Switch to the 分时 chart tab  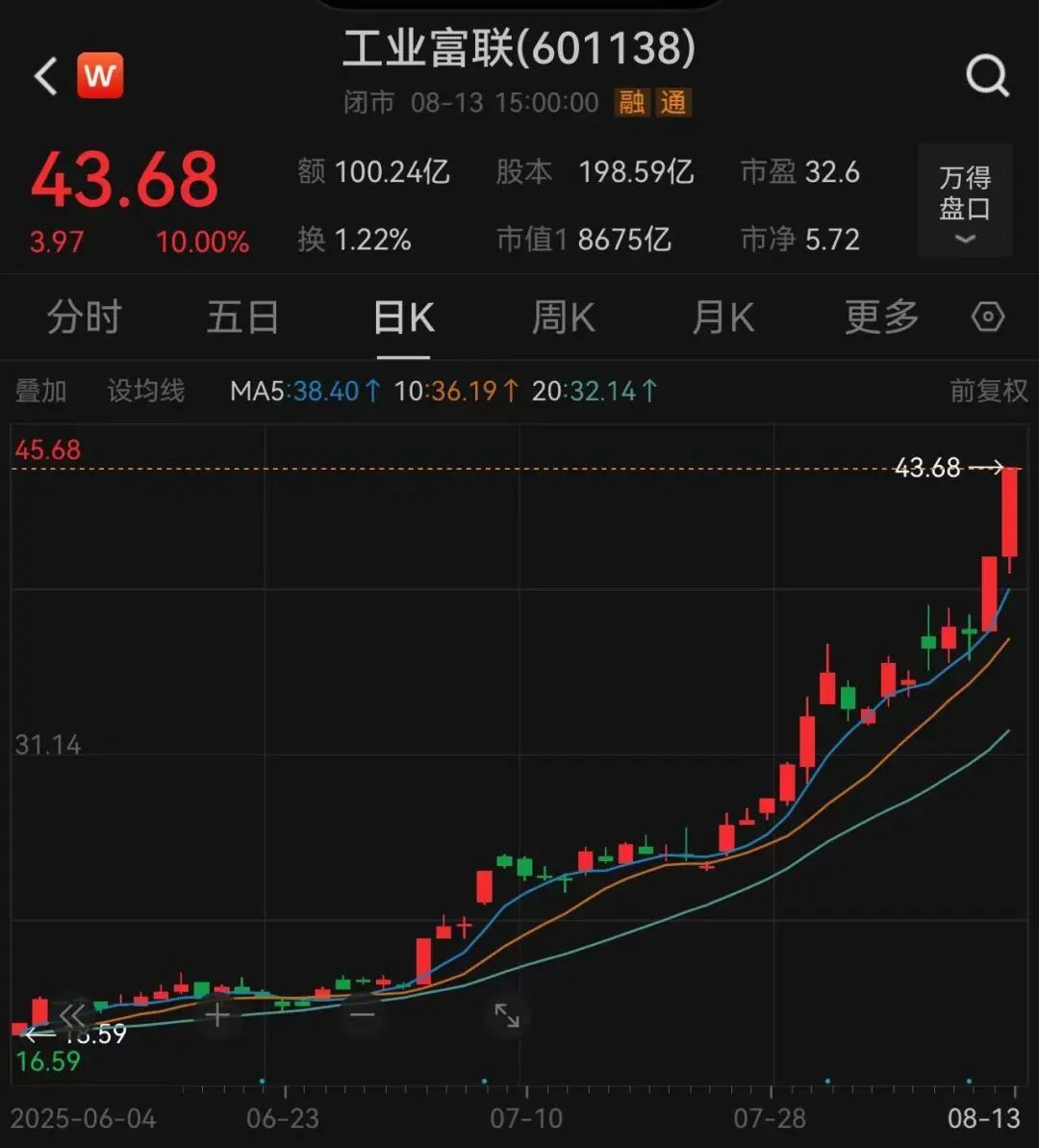tap(85, 317)
